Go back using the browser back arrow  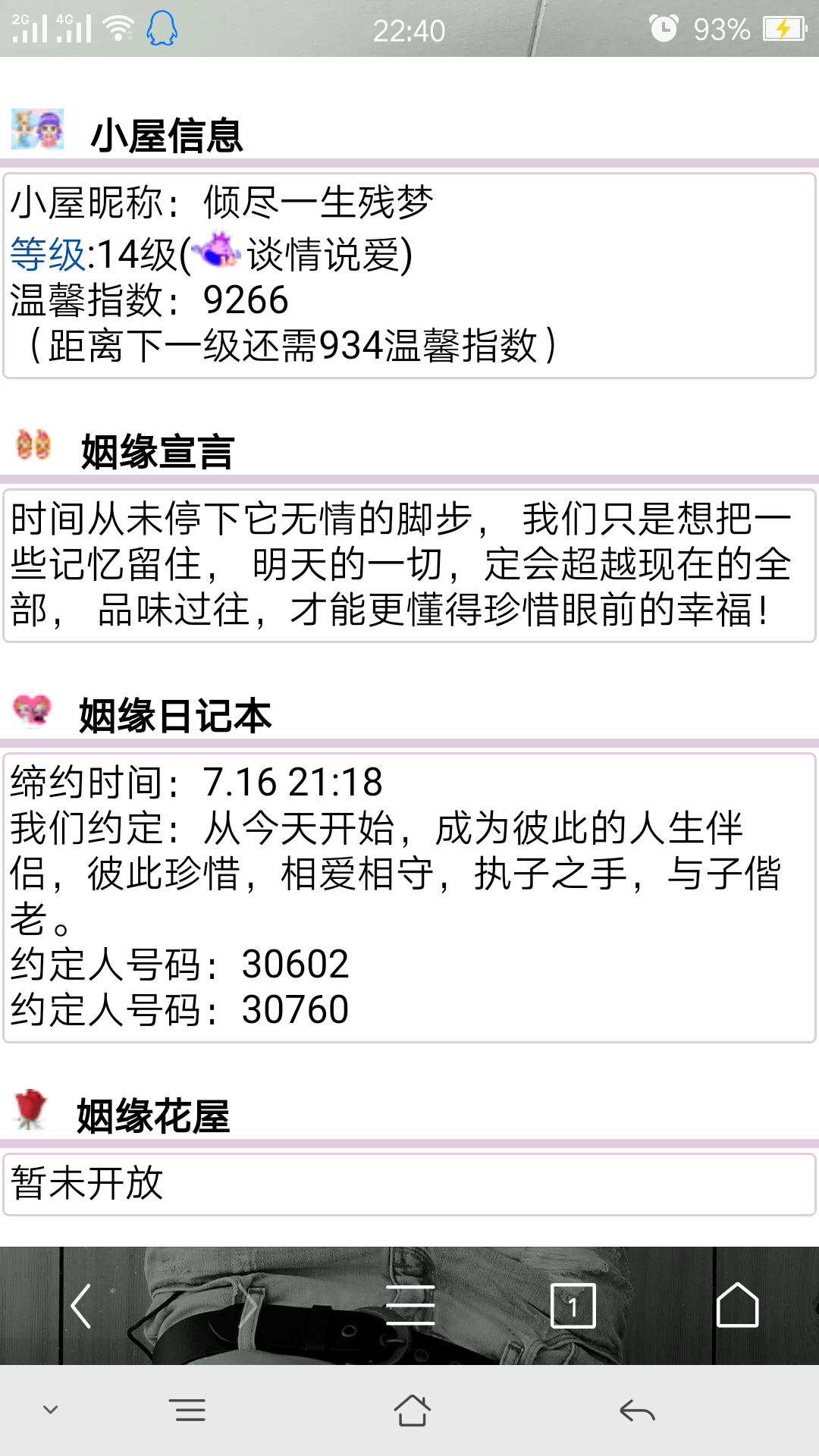tap(81, 1306)
